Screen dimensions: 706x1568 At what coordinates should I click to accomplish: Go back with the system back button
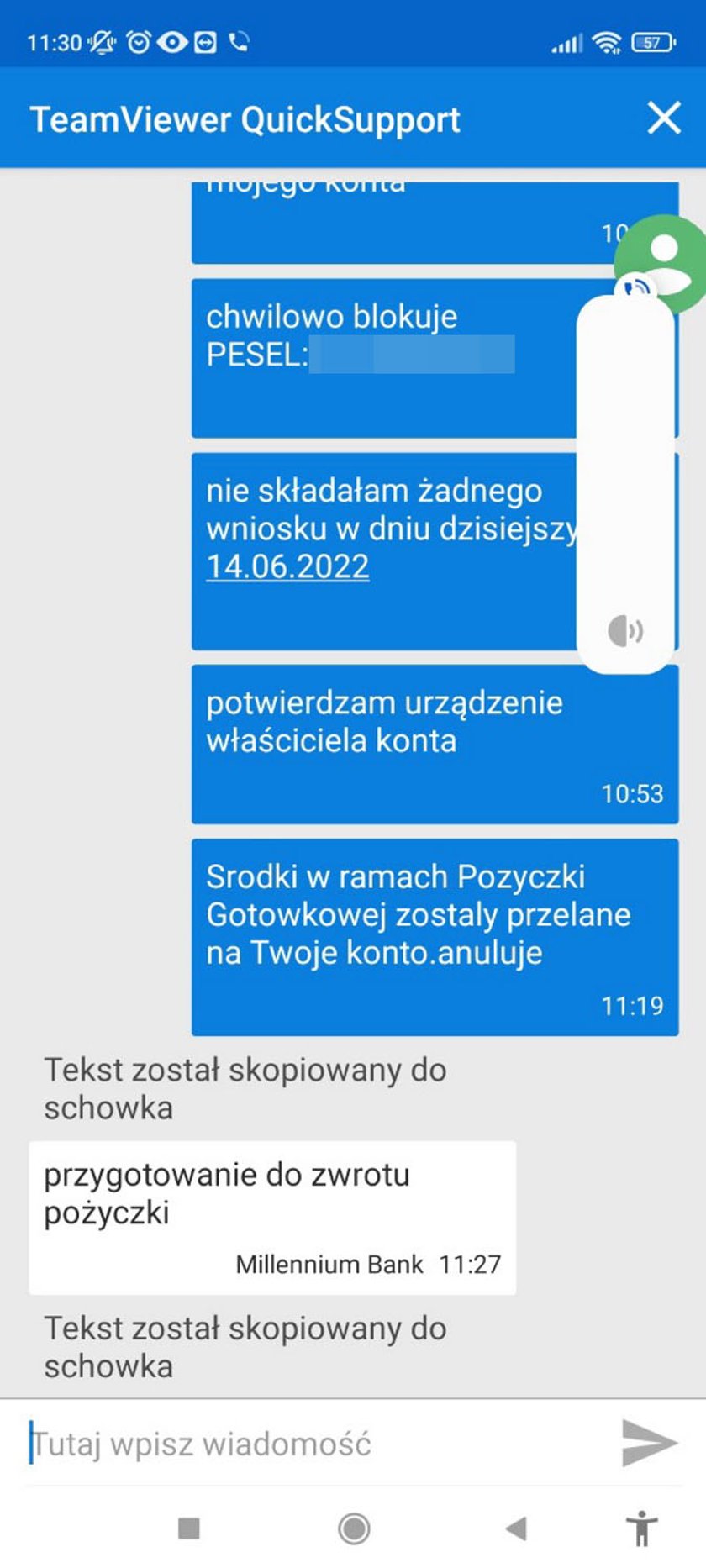[516, 1529]
